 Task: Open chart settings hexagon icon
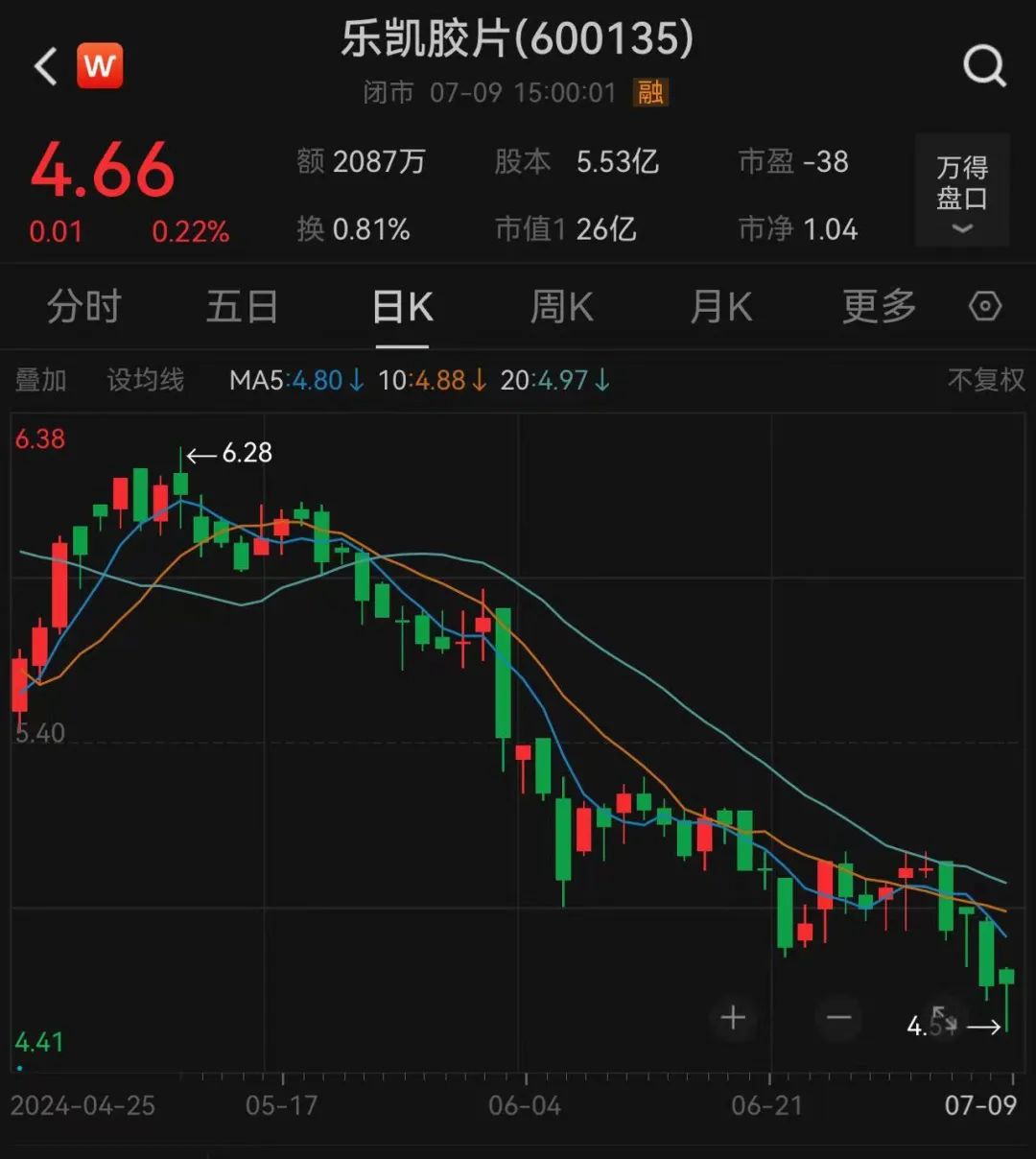click(985, 307)
